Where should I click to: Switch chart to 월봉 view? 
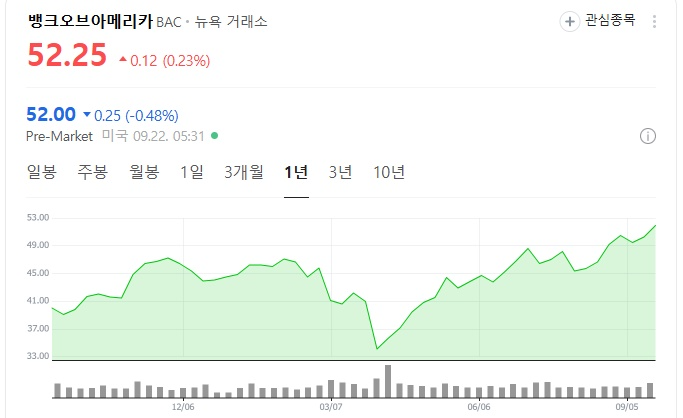[x=144, y=172]
